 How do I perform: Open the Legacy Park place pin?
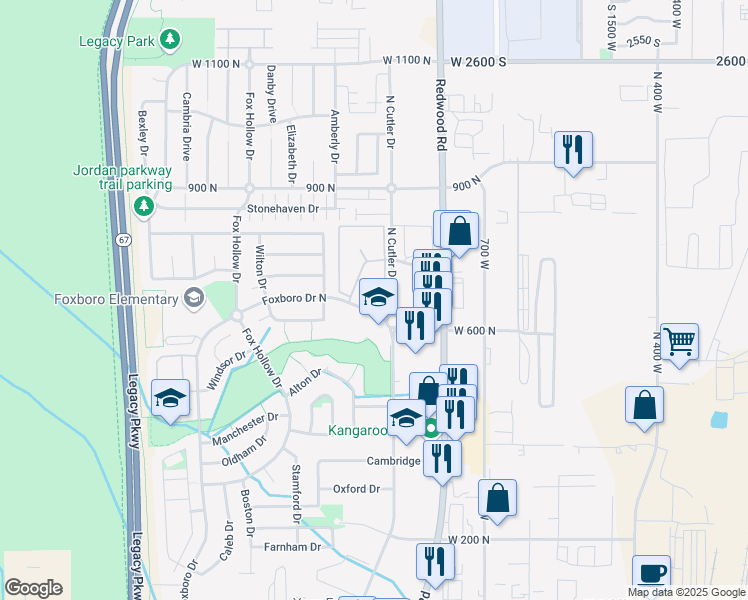coord(172,39)
